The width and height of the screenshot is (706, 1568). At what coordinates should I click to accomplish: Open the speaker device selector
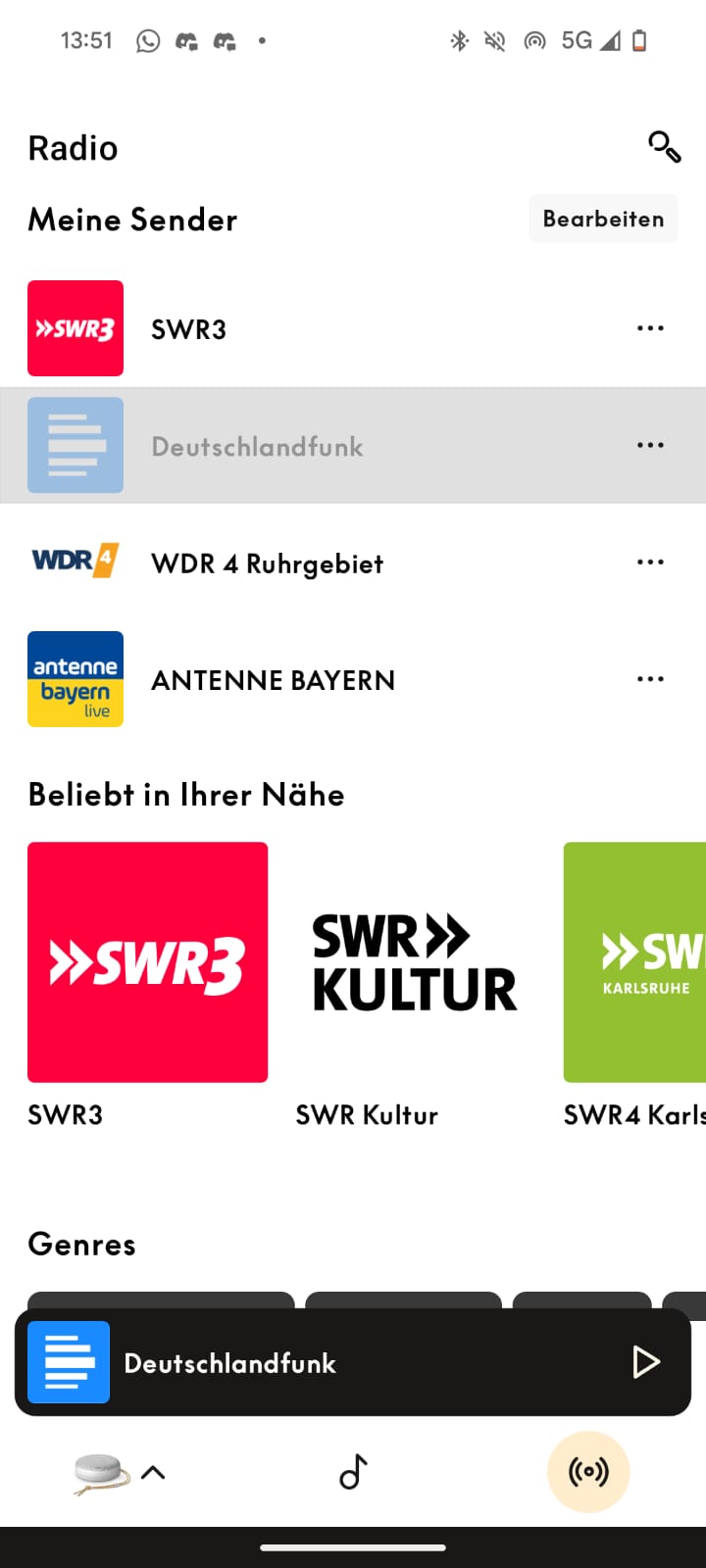click(x=118, y=1472)
